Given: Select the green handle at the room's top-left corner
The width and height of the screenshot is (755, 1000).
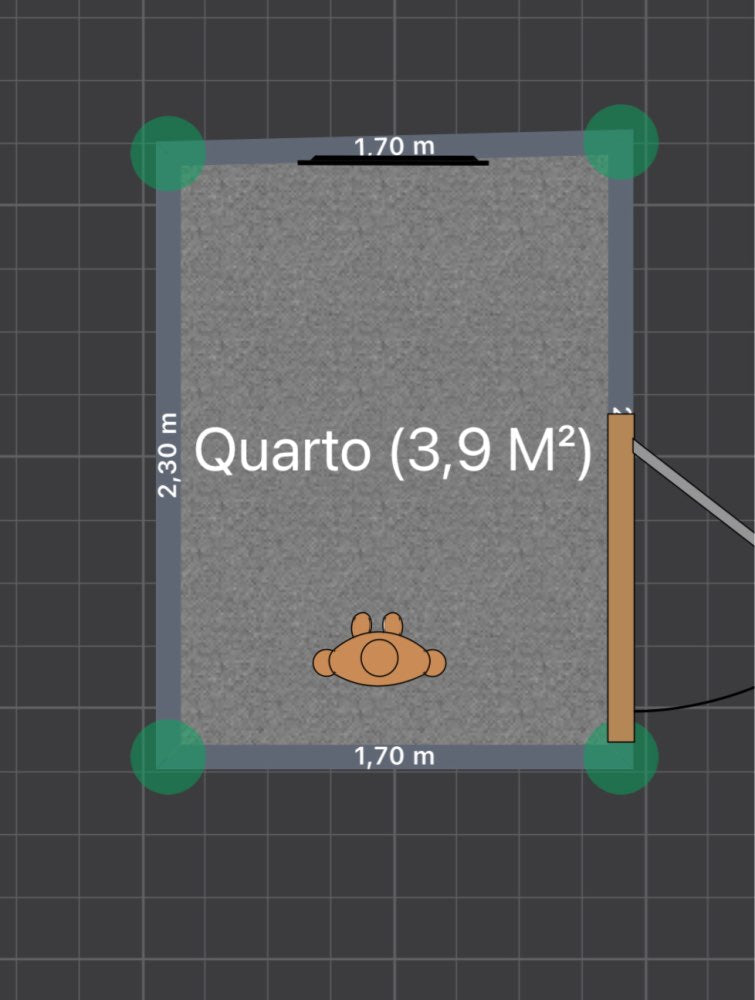Looking at the screenshot, I should tap(169, 153).
